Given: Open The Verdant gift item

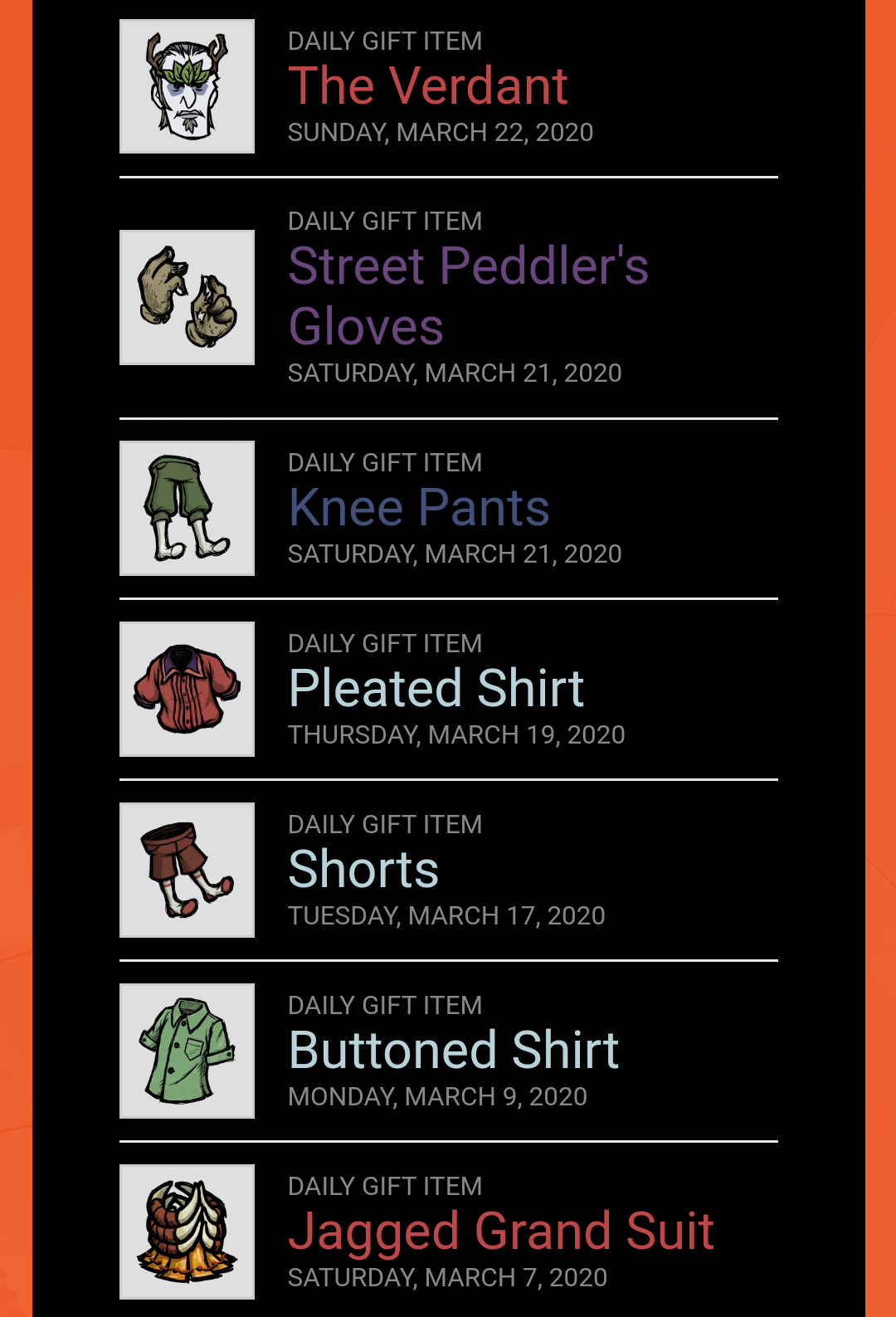Looking at the screenshot, I should [x=427, y=86].
